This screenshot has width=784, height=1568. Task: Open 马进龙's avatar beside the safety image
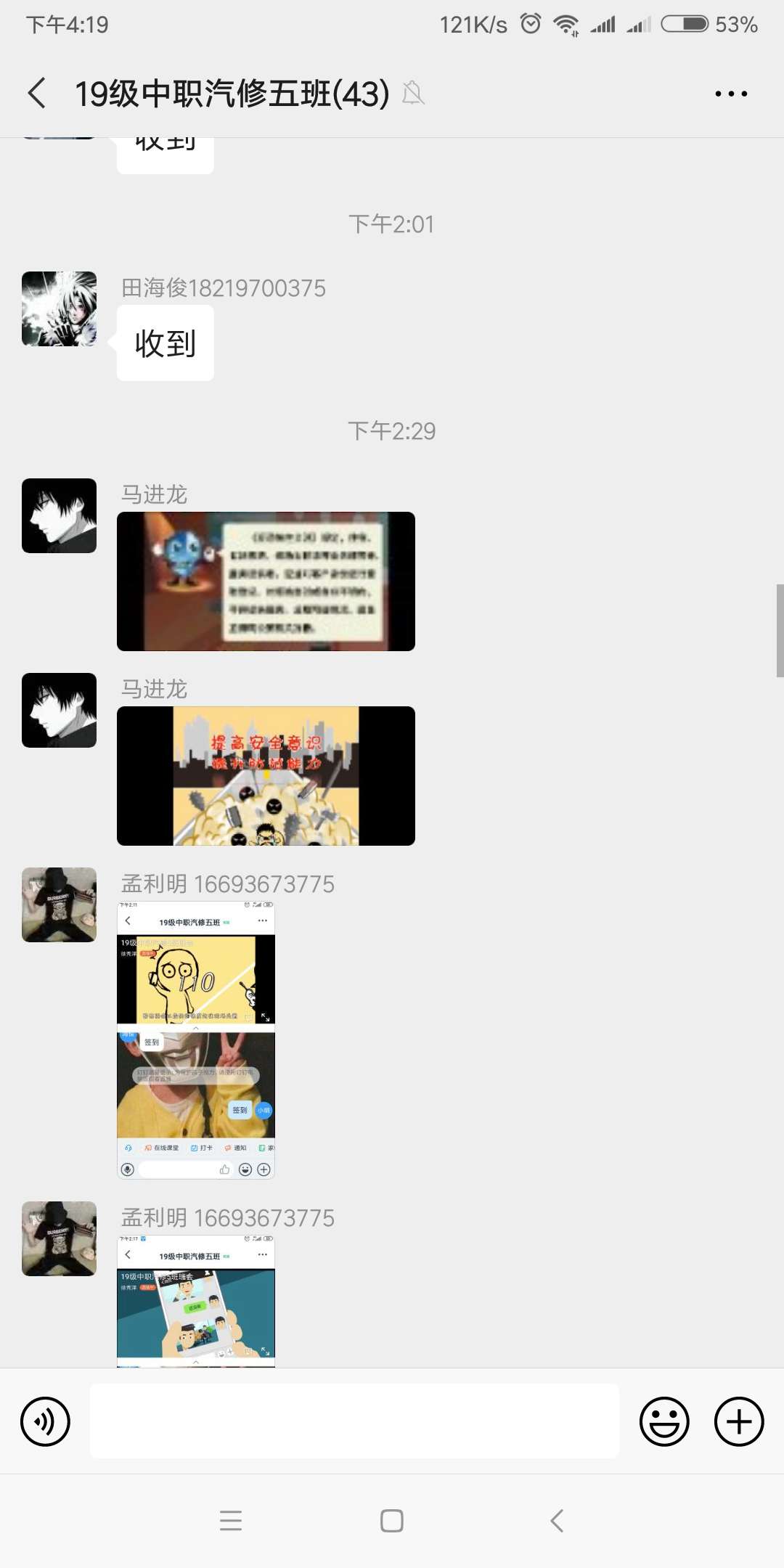[60, 710]
